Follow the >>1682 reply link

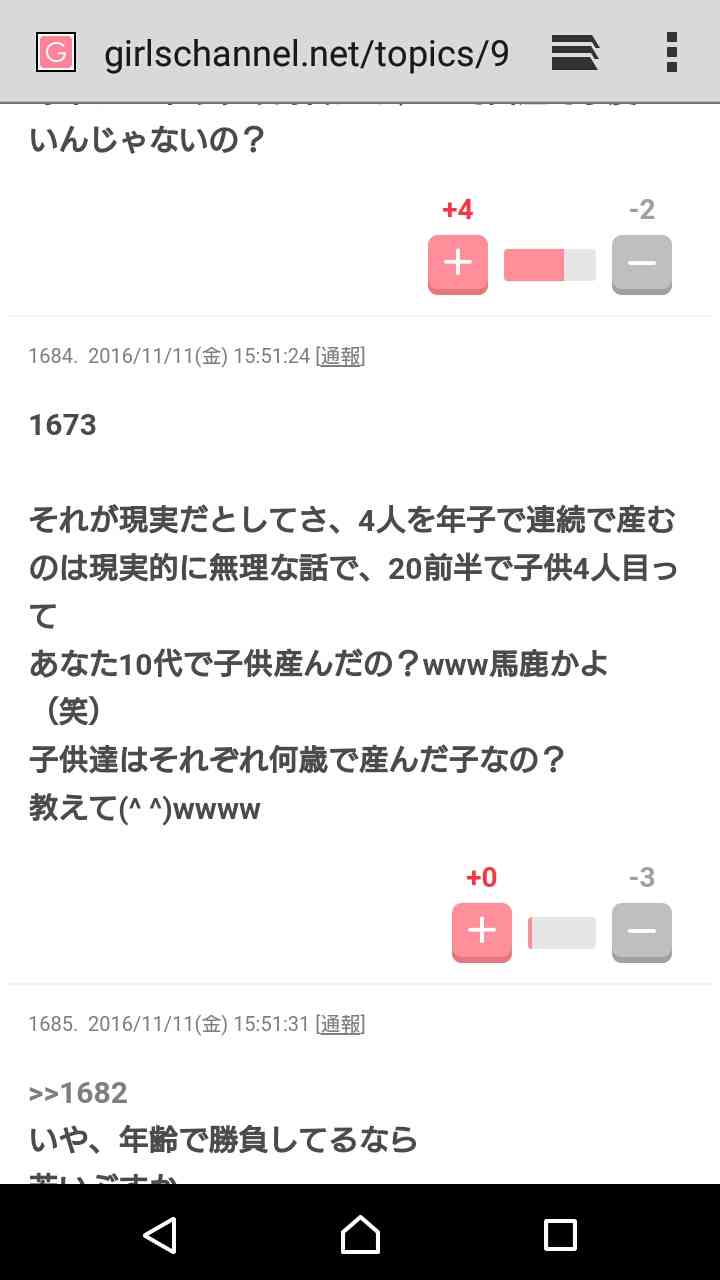[x=76, y=1092]
